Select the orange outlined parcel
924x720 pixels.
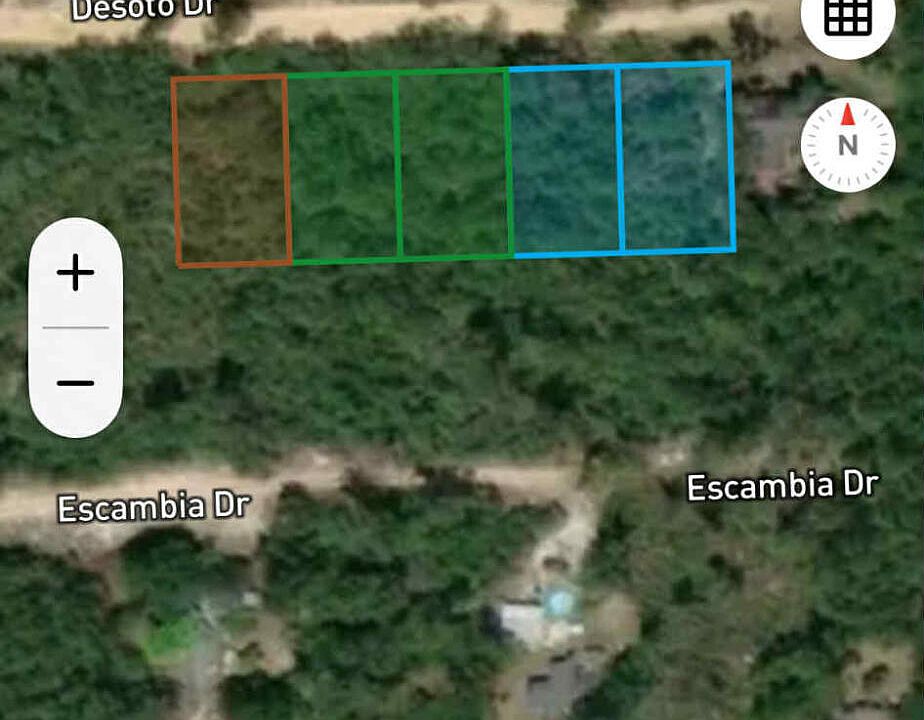pos(232,170)
